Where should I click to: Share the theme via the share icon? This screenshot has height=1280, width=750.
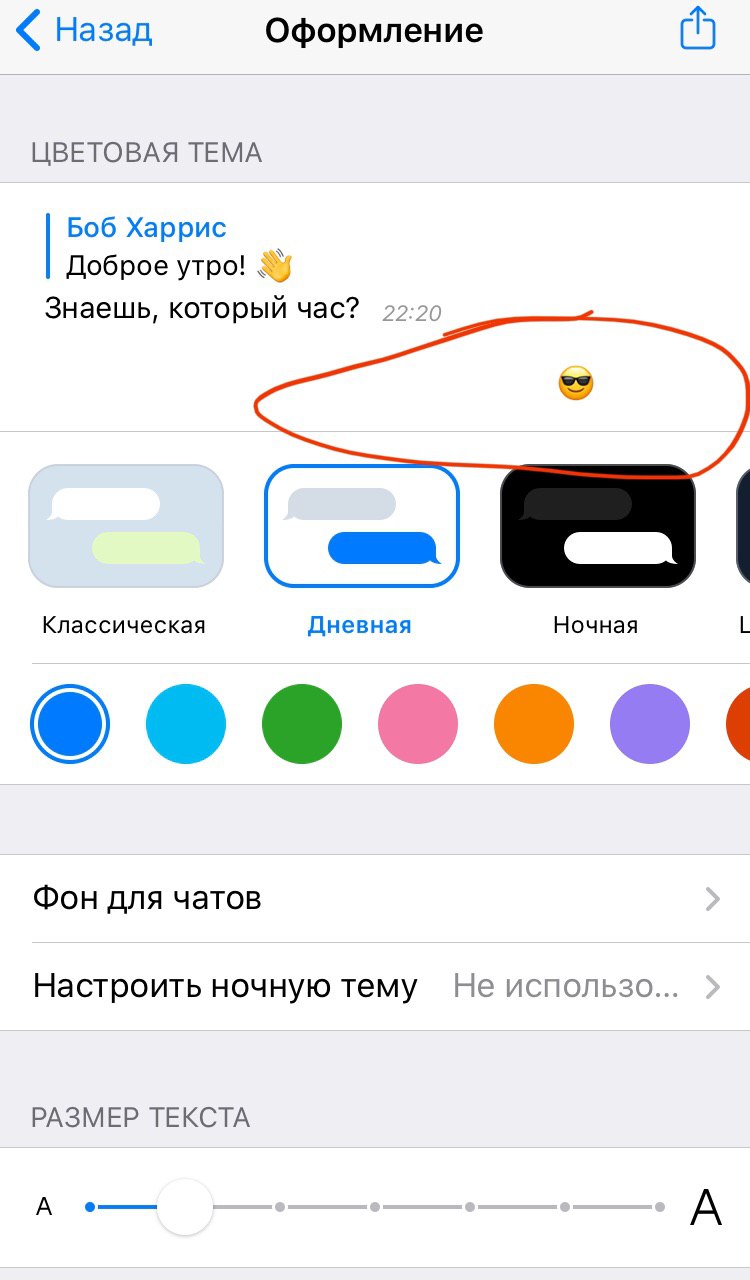(x=698, y=30)
